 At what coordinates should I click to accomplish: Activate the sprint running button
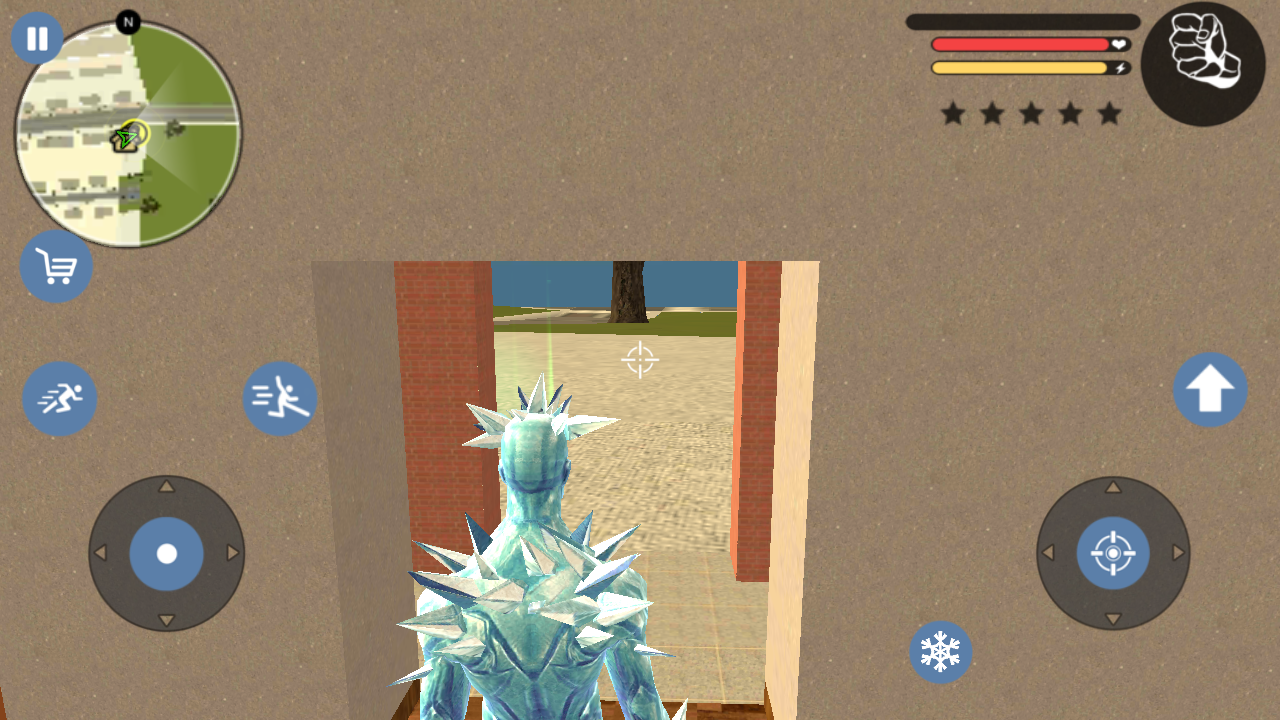pyautogui.click(x=59, y=398)
